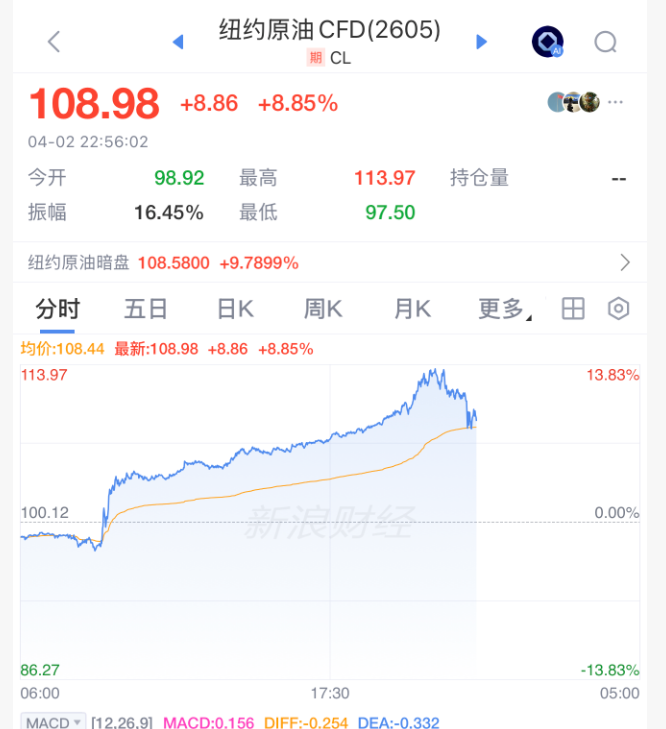Open the AI assistant icon
Image resolution: width=666 pixels, height=729 pixels.
click(547, 42)
